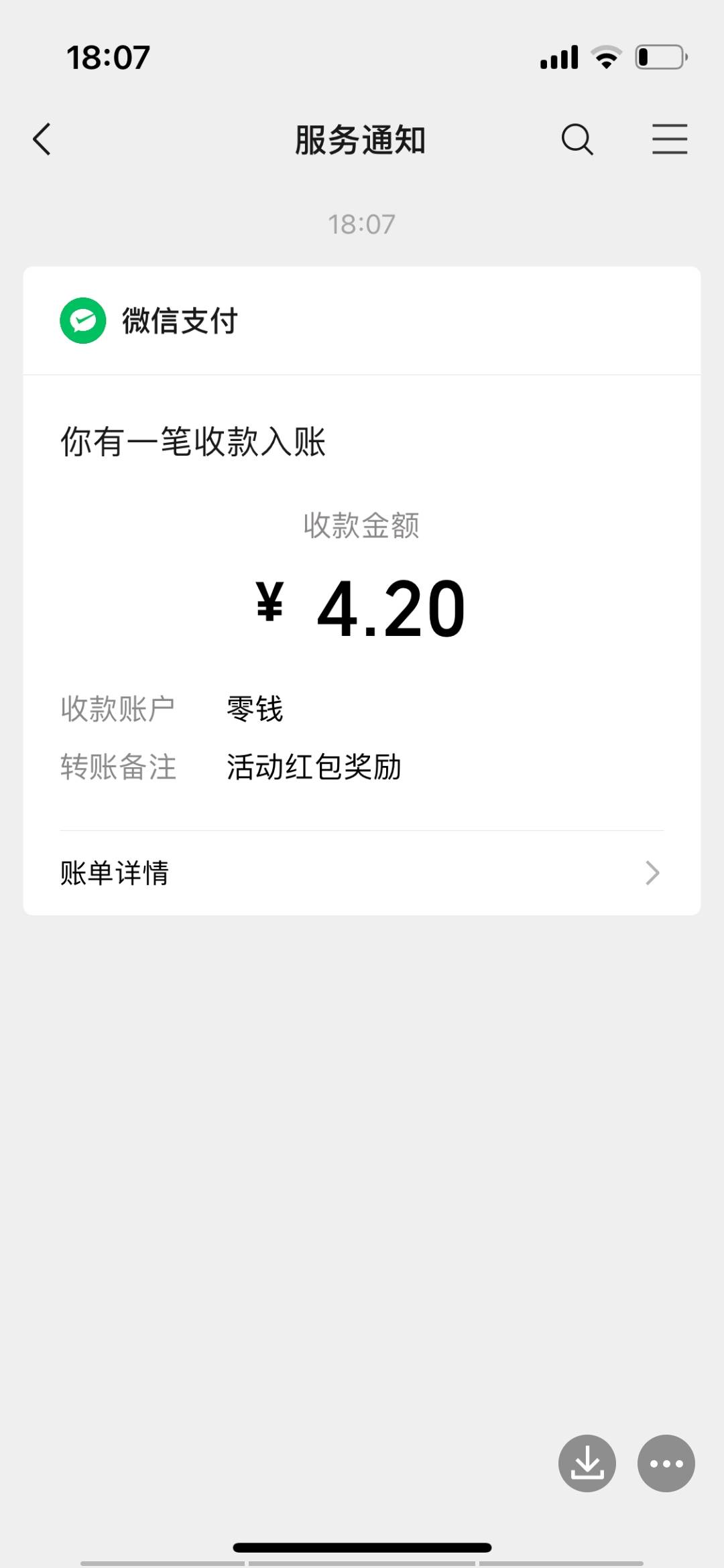Screen dimensions: 724x1568
Task: Open 账单详情 for the ¥4.20 payment
Action: (362, 872)
